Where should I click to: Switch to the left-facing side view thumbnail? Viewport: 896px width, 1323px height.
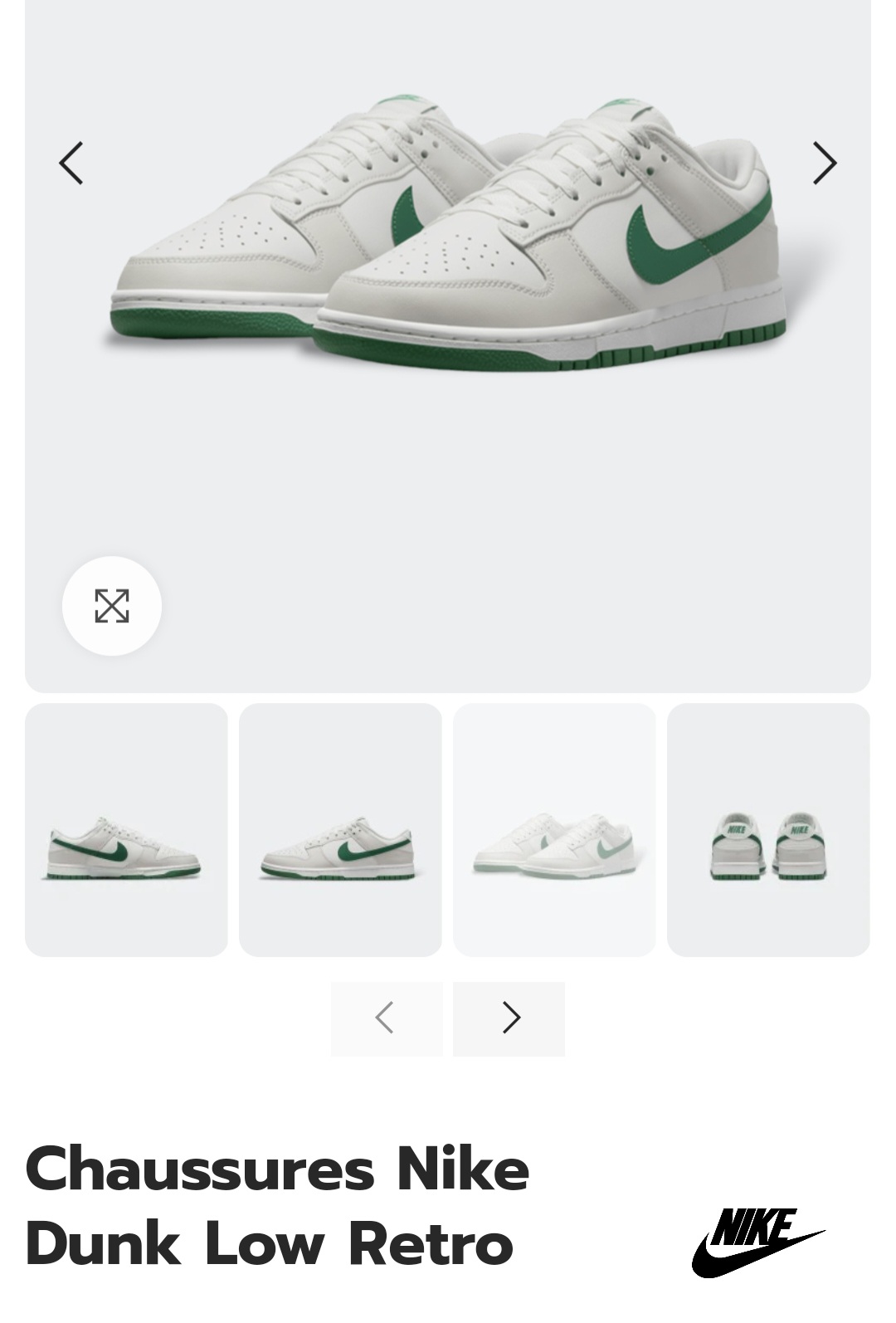pyautogui.click(x=125, y=829)
